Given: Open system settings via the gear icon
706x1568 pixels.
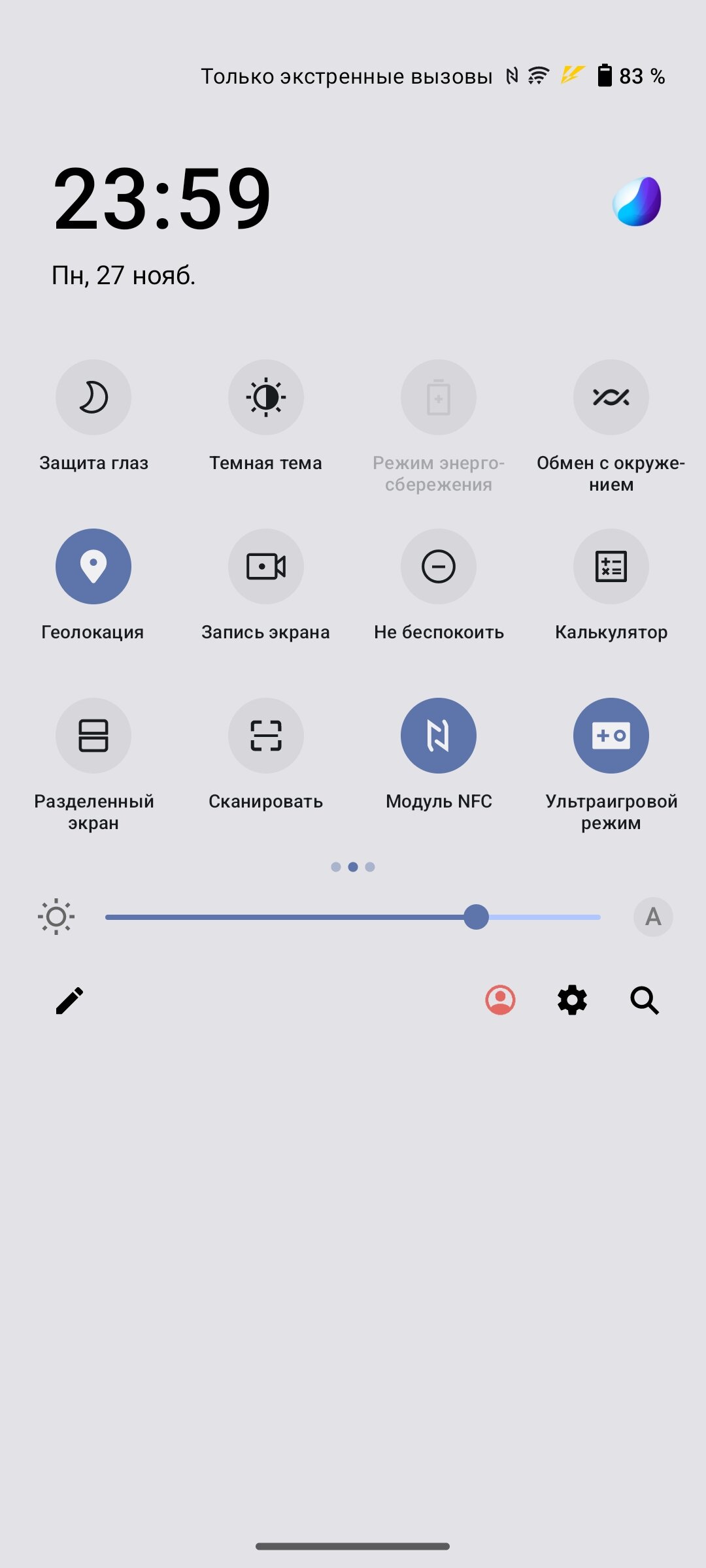Looking at the screenshot, I should coord(572,1000).
